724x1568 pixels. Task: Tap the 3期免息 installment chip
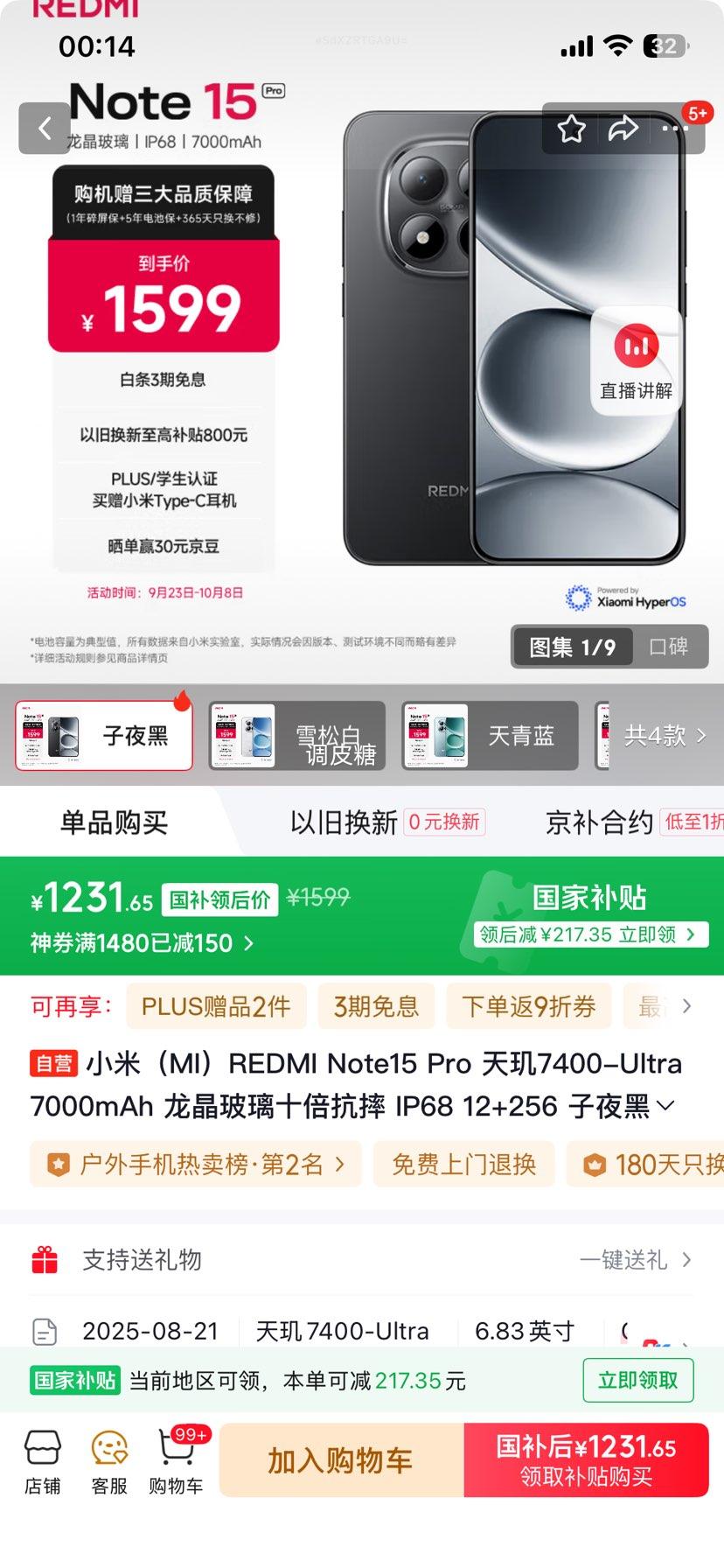(376, 1006)
